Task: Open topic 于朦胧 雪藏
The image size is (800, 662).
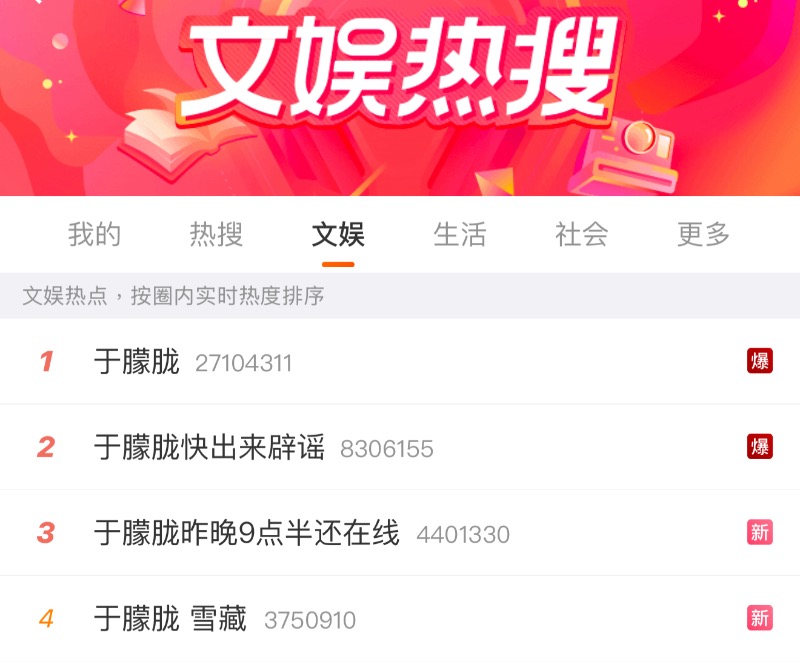Action: (x=170, y=619)
